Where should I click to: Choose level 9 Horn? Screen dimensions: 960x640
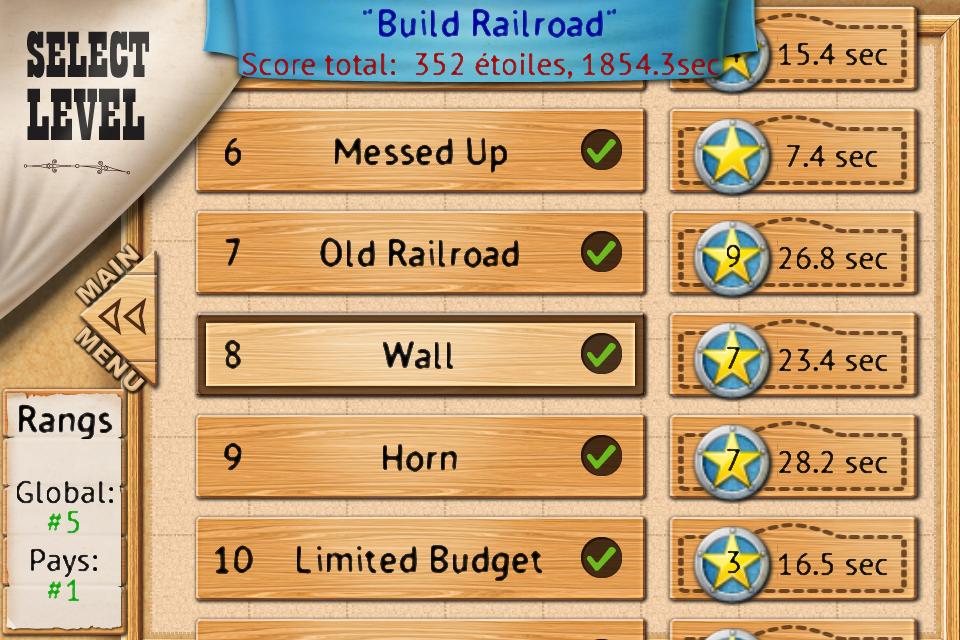tap(420, 458)
